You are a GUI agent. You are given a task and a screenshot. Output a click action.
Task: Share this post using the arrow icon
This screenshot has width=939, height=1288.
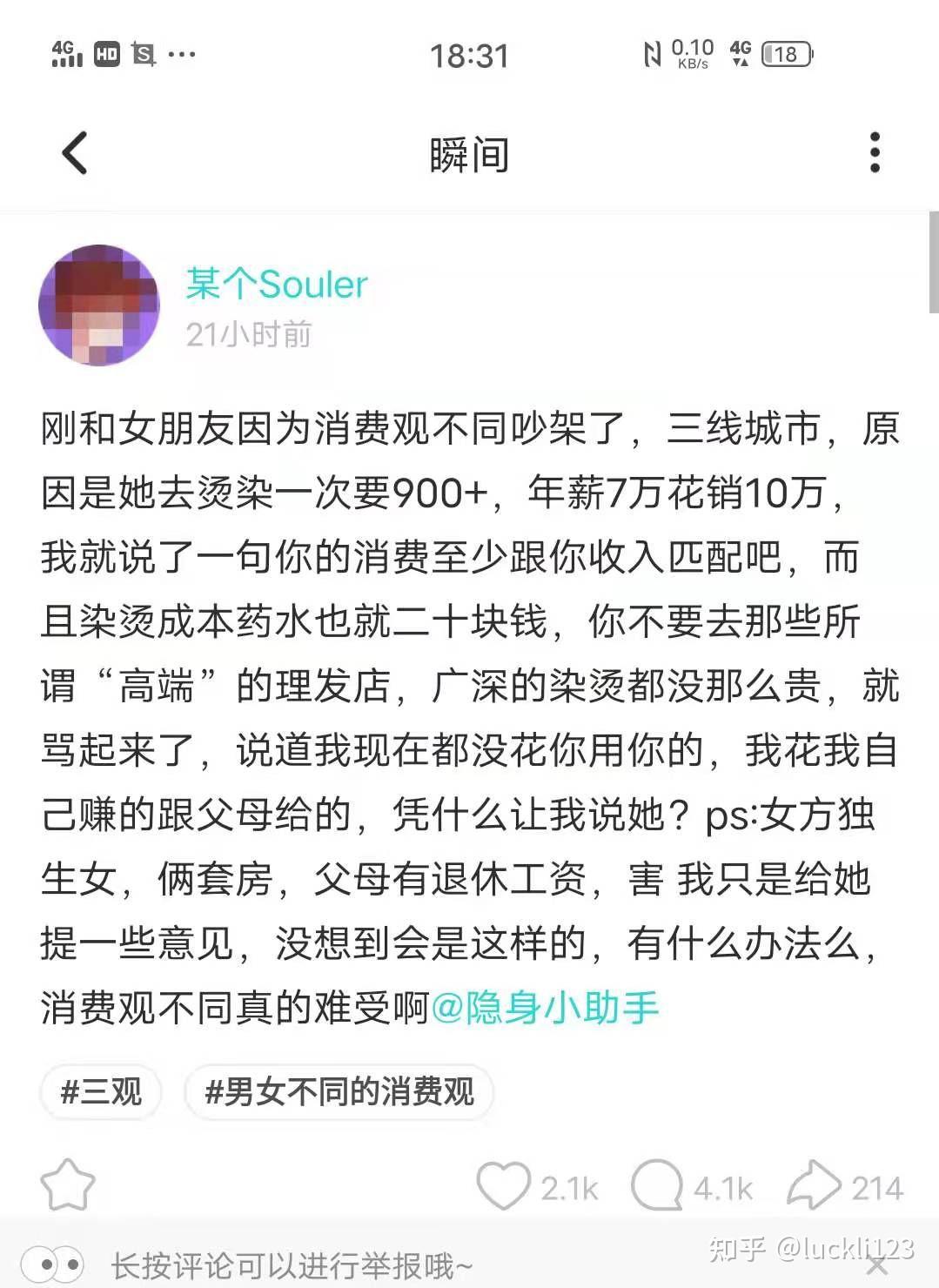tap(814, 1185)
